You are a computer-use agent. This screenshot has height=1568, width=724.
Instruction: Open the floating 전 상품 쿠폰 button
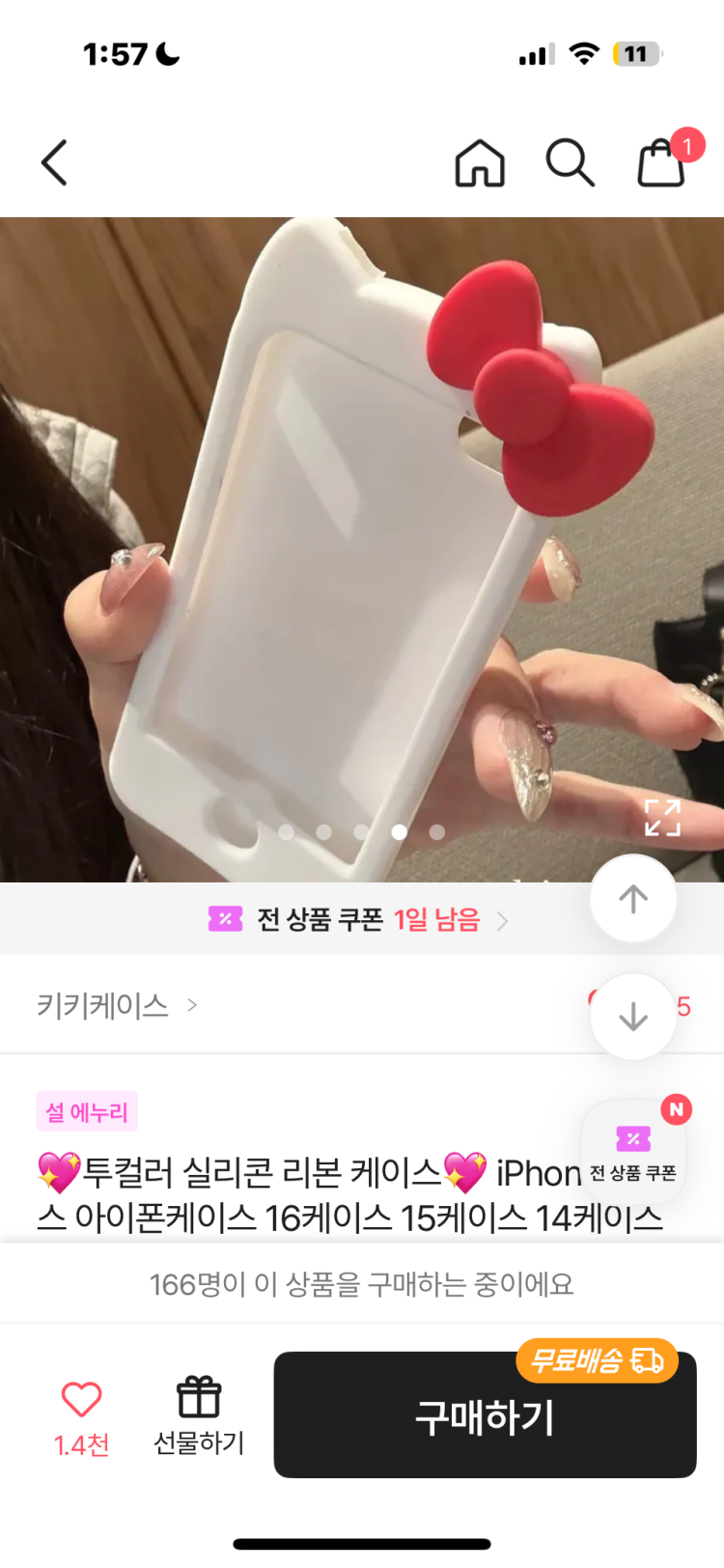click(x=633, y=1151)
